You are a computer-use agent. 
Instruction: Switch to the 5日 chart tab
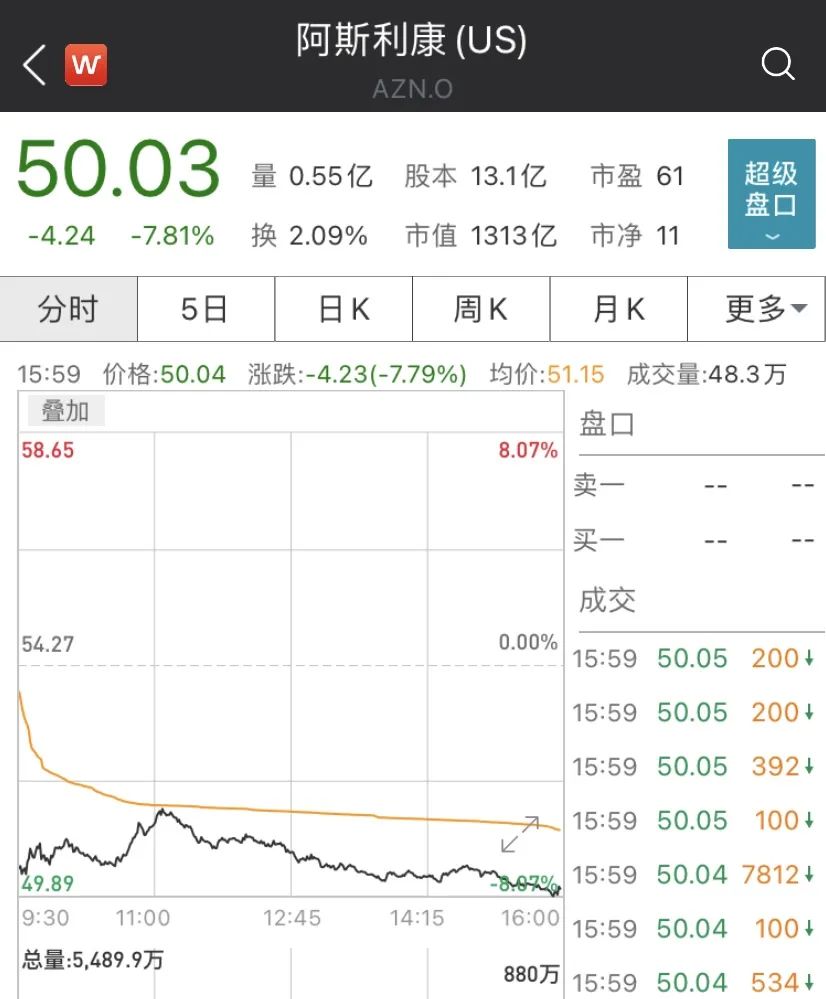click(x=205, y=309)
